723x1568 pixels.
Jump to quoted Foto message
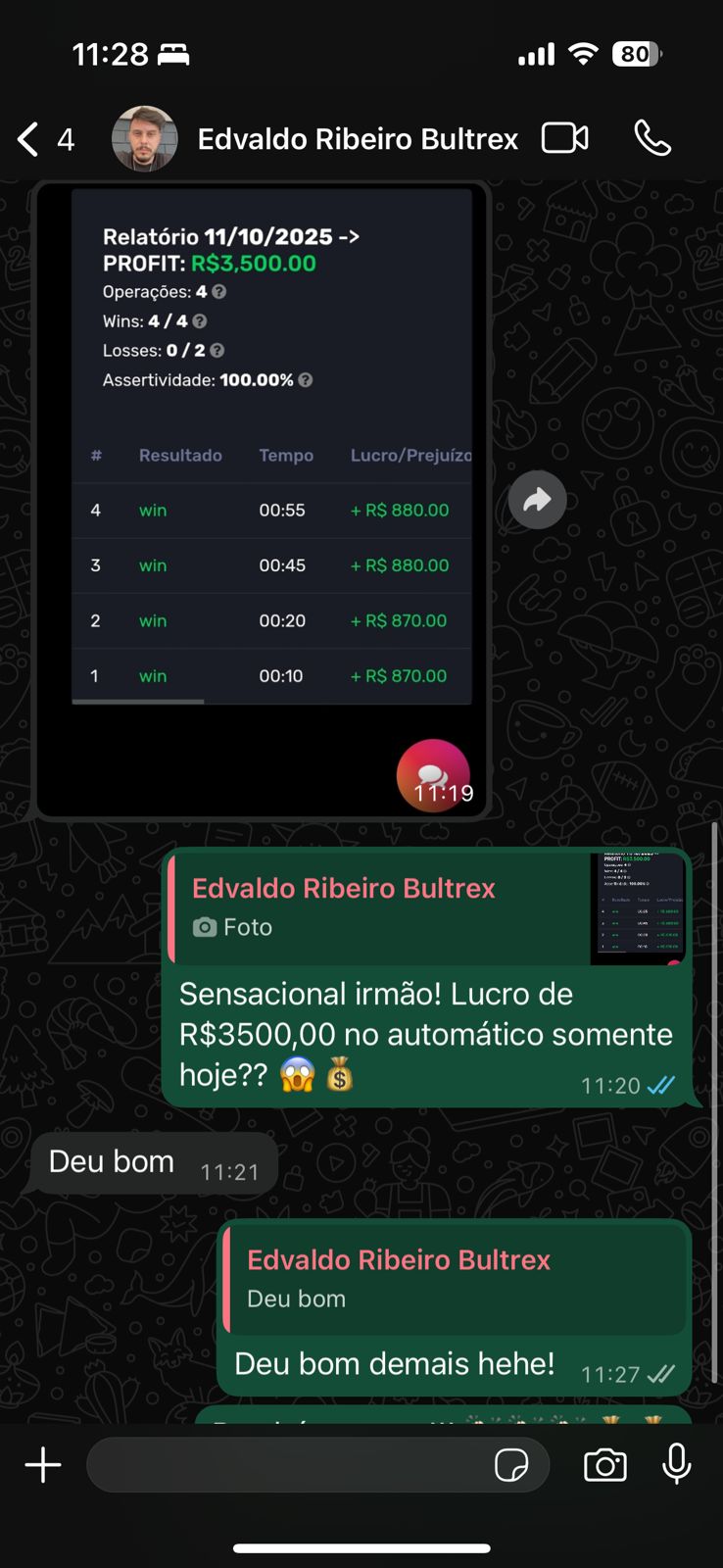click(x=427, y=908)
